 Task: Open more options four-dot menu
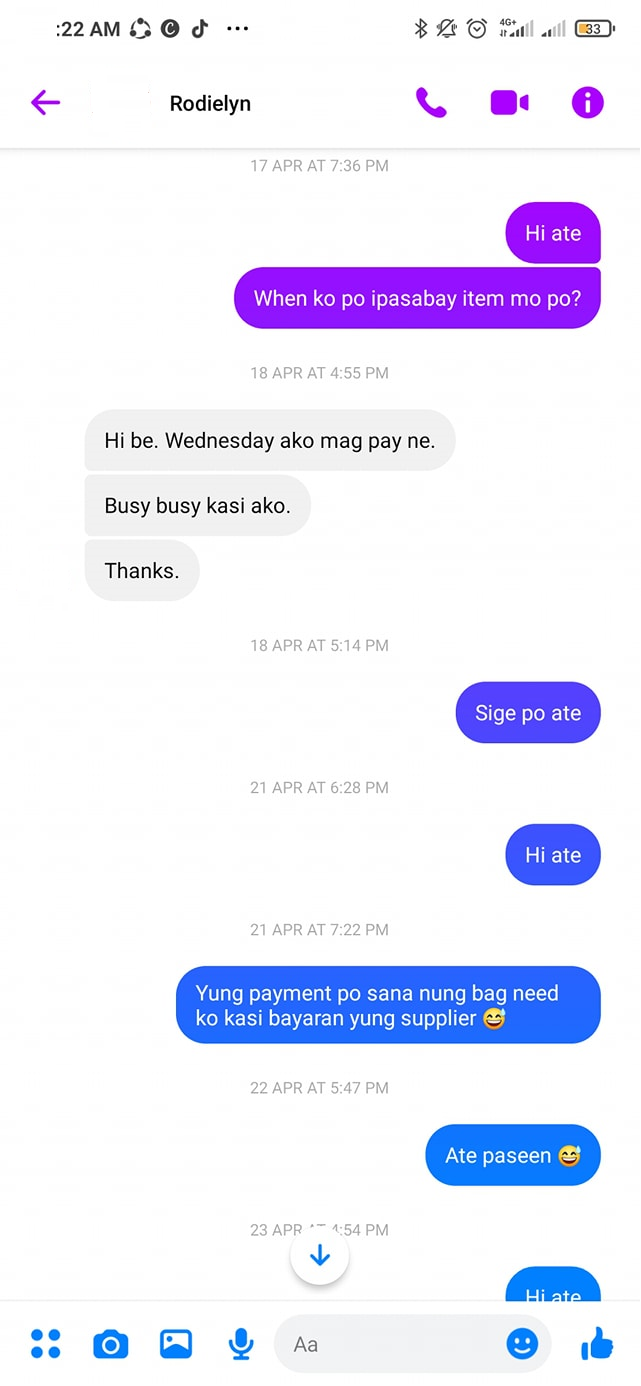46,1344
